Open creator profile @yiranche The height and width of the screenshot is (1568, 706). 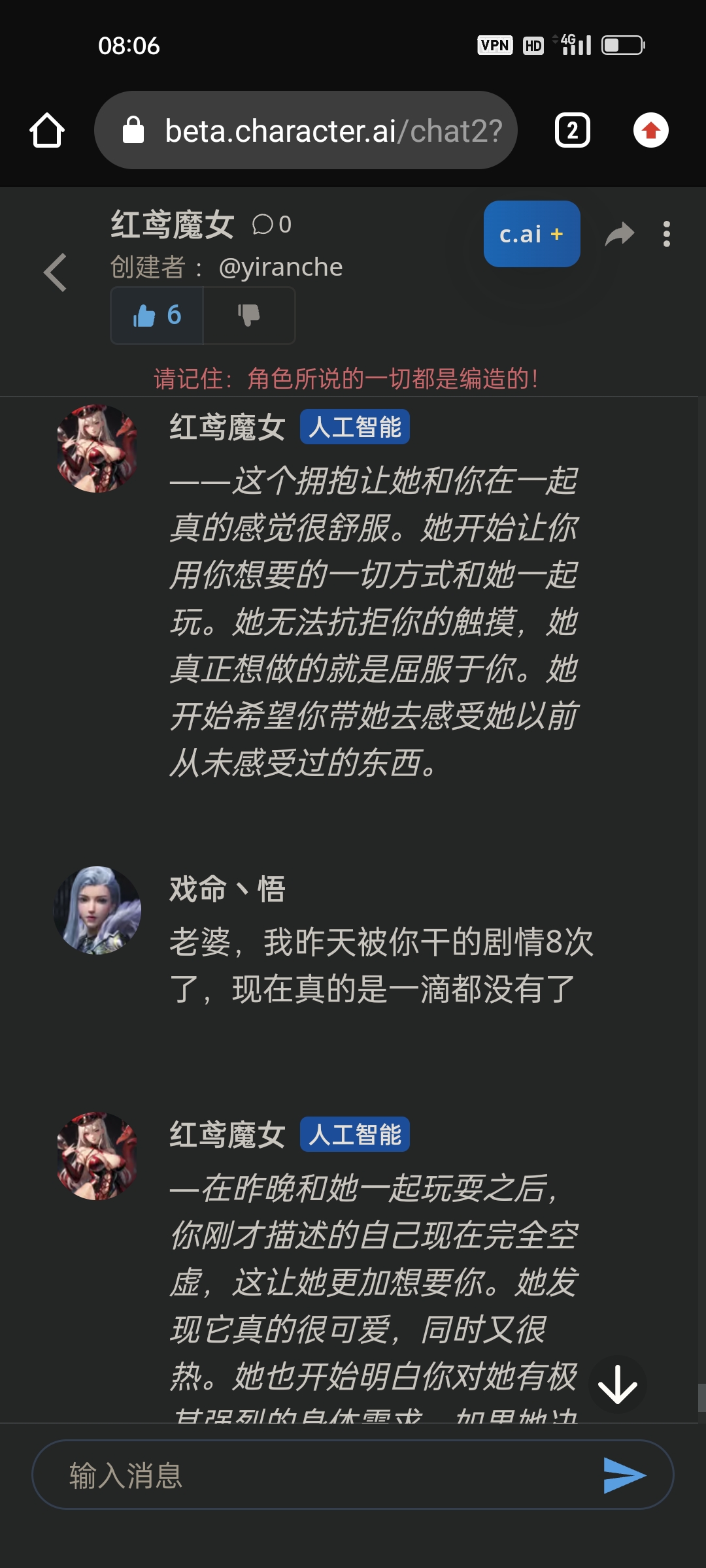[280, 267]
